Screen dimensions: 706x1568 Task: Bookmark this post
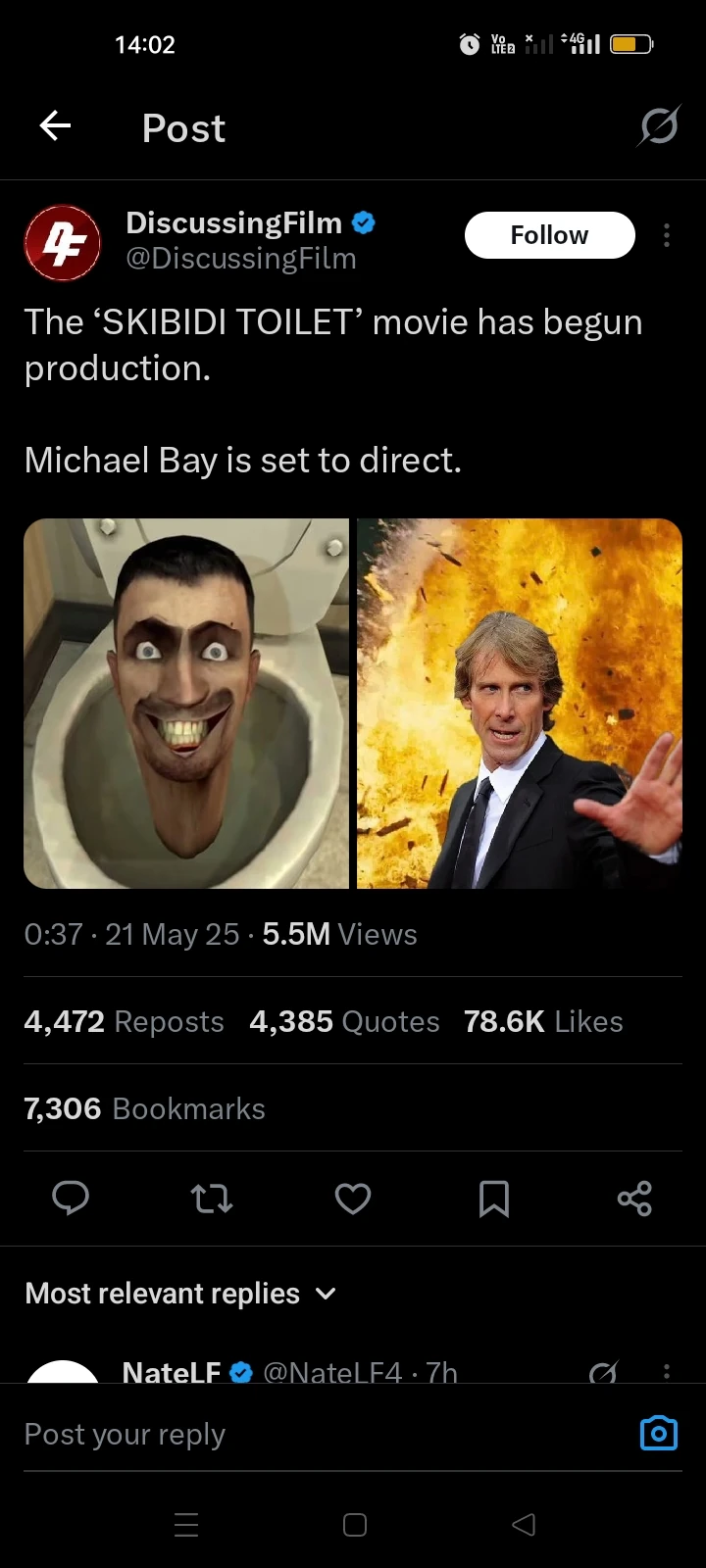493,1198
